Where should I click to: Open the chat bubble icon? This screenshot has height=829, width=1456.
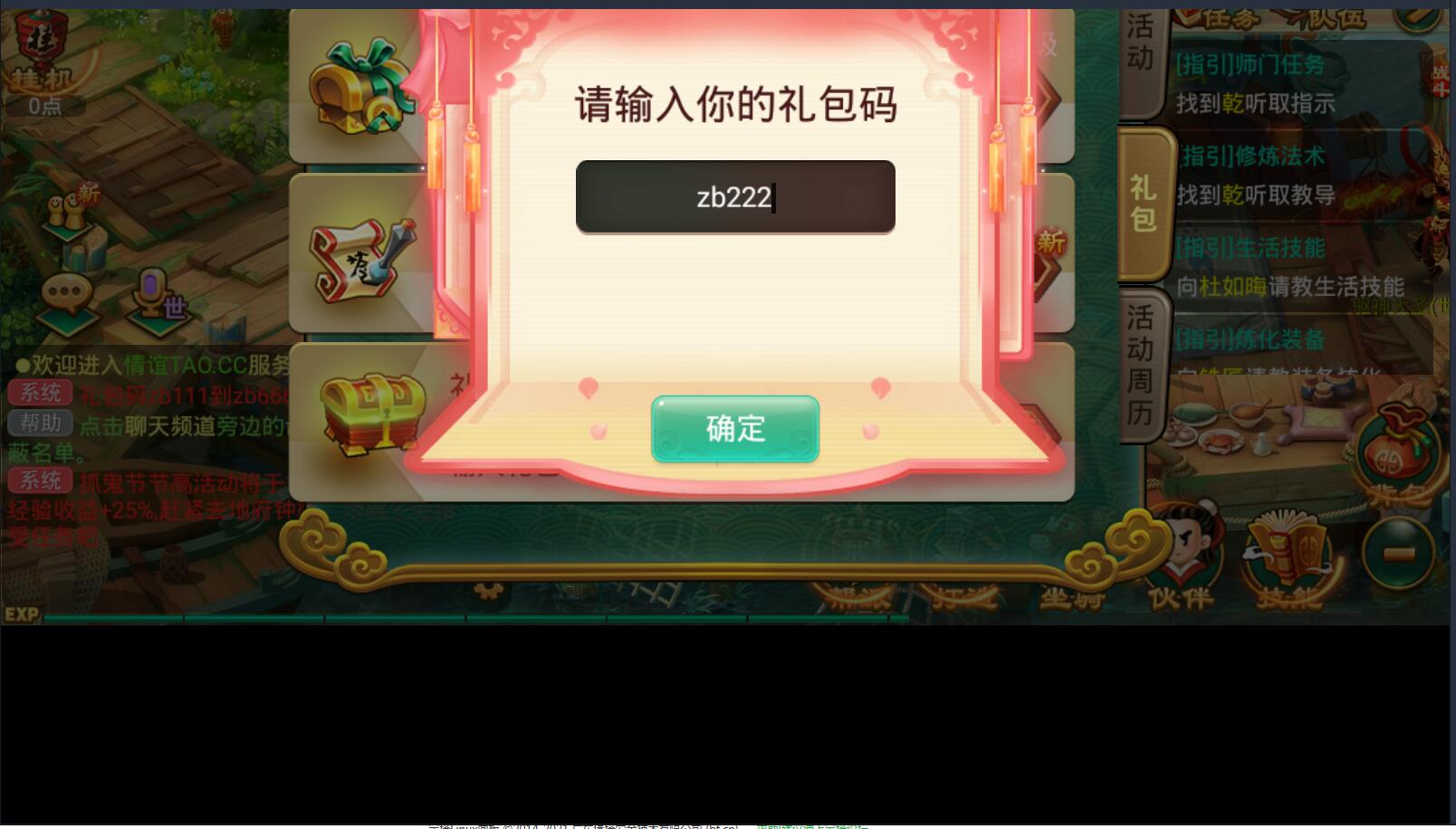pos(66,299)
